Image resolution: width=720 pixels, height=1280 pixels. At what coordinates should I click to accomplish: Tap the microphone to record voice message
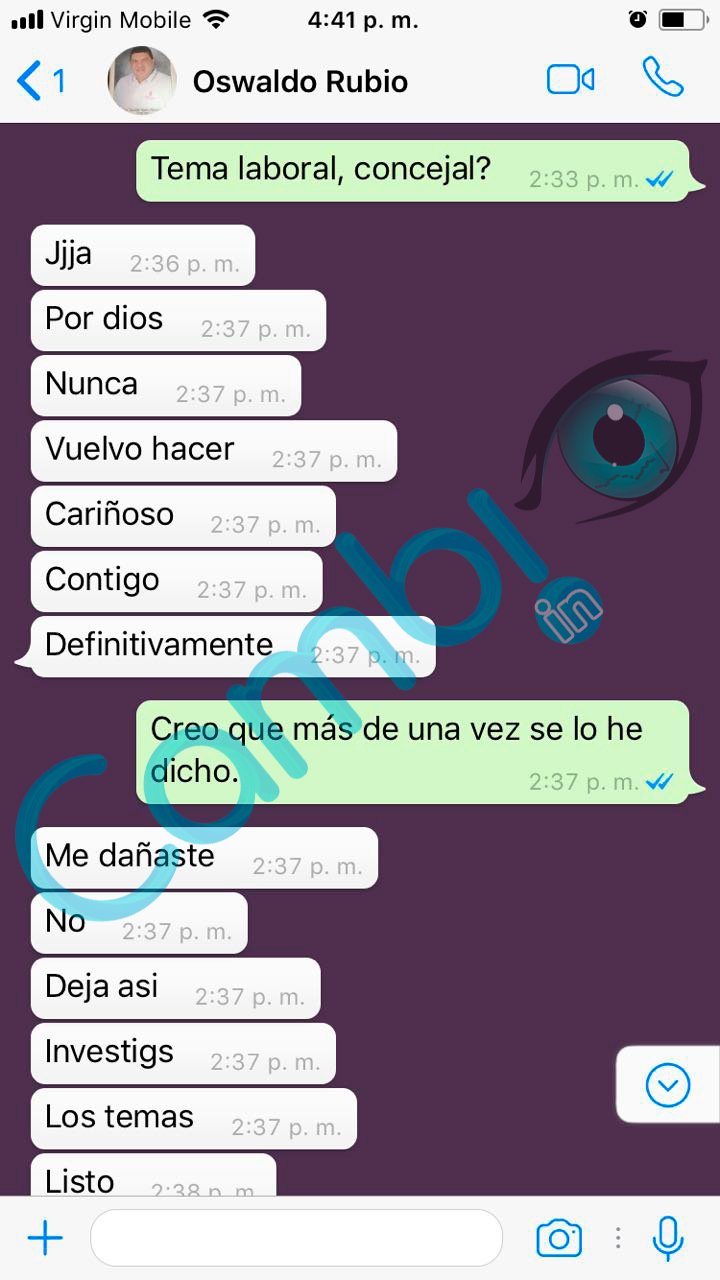pyautogui.click(x=668, y=1239)
